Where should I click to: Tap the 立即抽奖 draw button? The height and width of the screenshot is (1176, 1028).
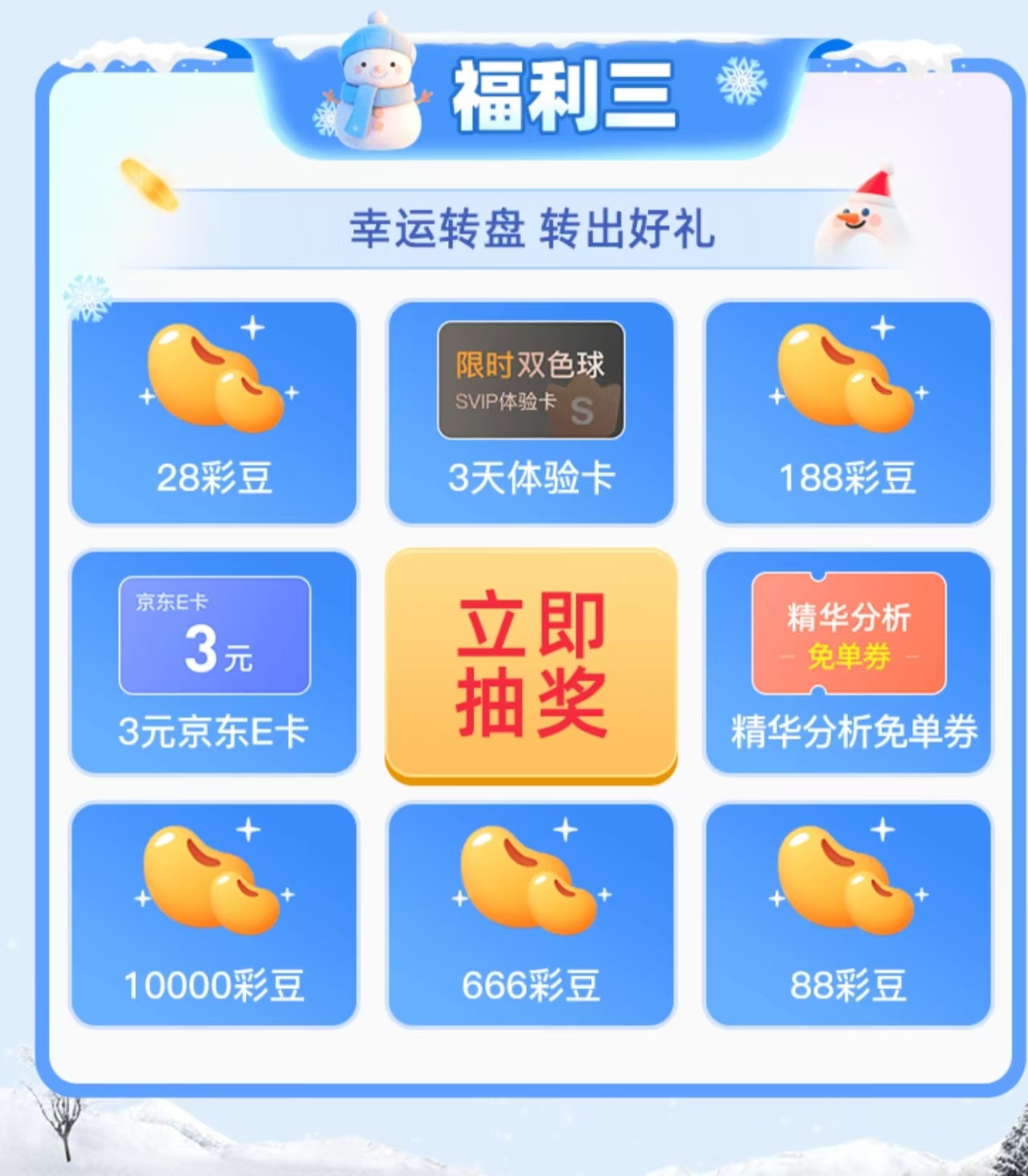pos(531,664)
